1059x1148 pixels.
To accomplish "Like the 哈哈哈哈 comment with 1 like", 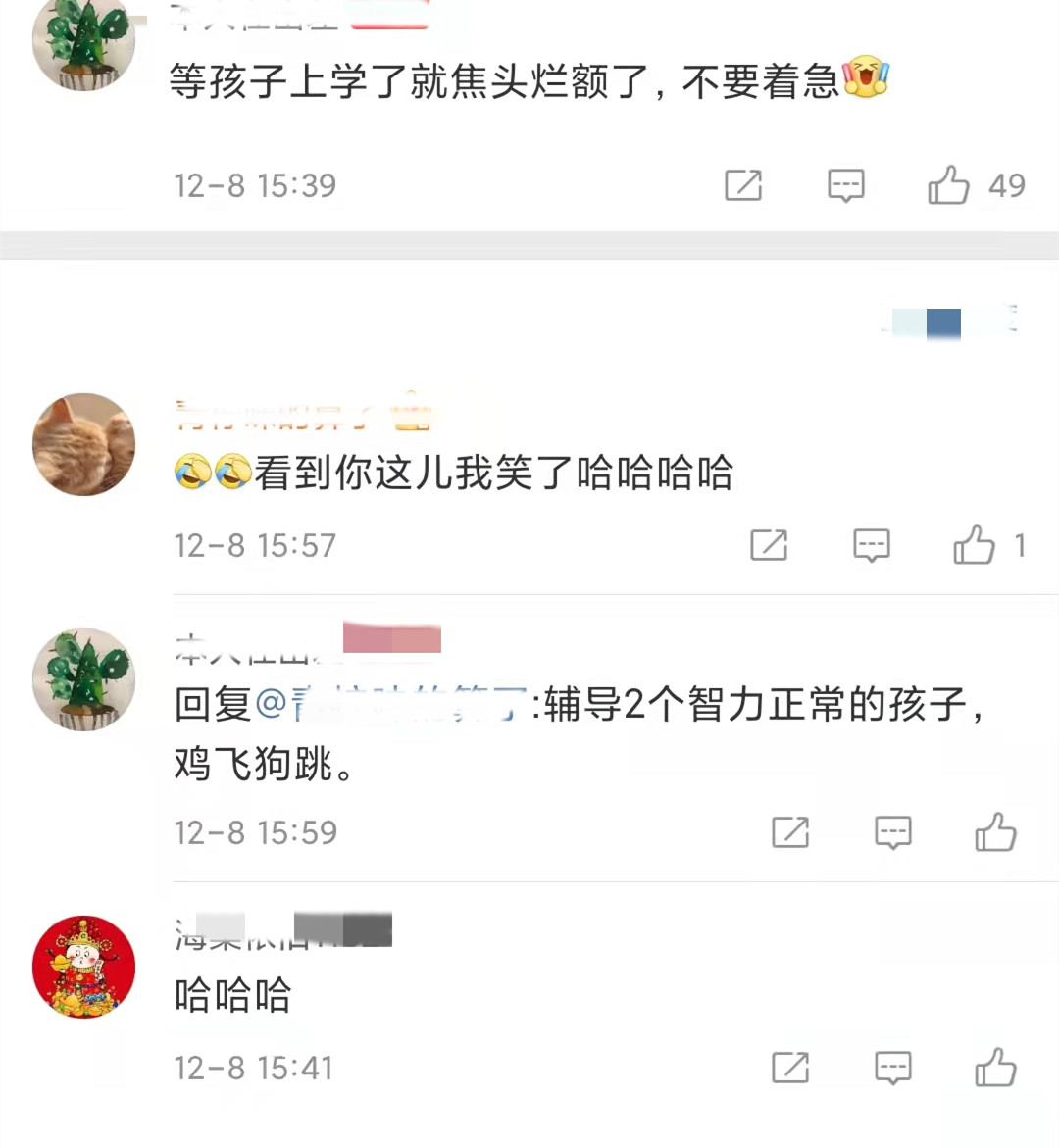I will (976, 546).
